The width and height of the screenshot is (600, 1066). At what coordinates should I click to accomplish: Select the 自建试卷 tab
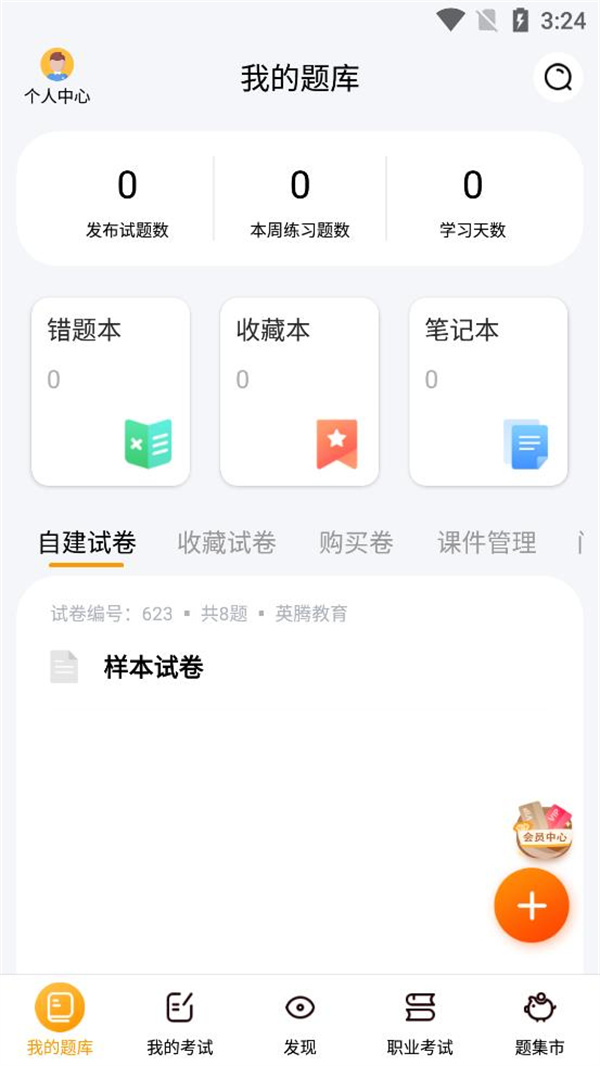coord(87,543)
